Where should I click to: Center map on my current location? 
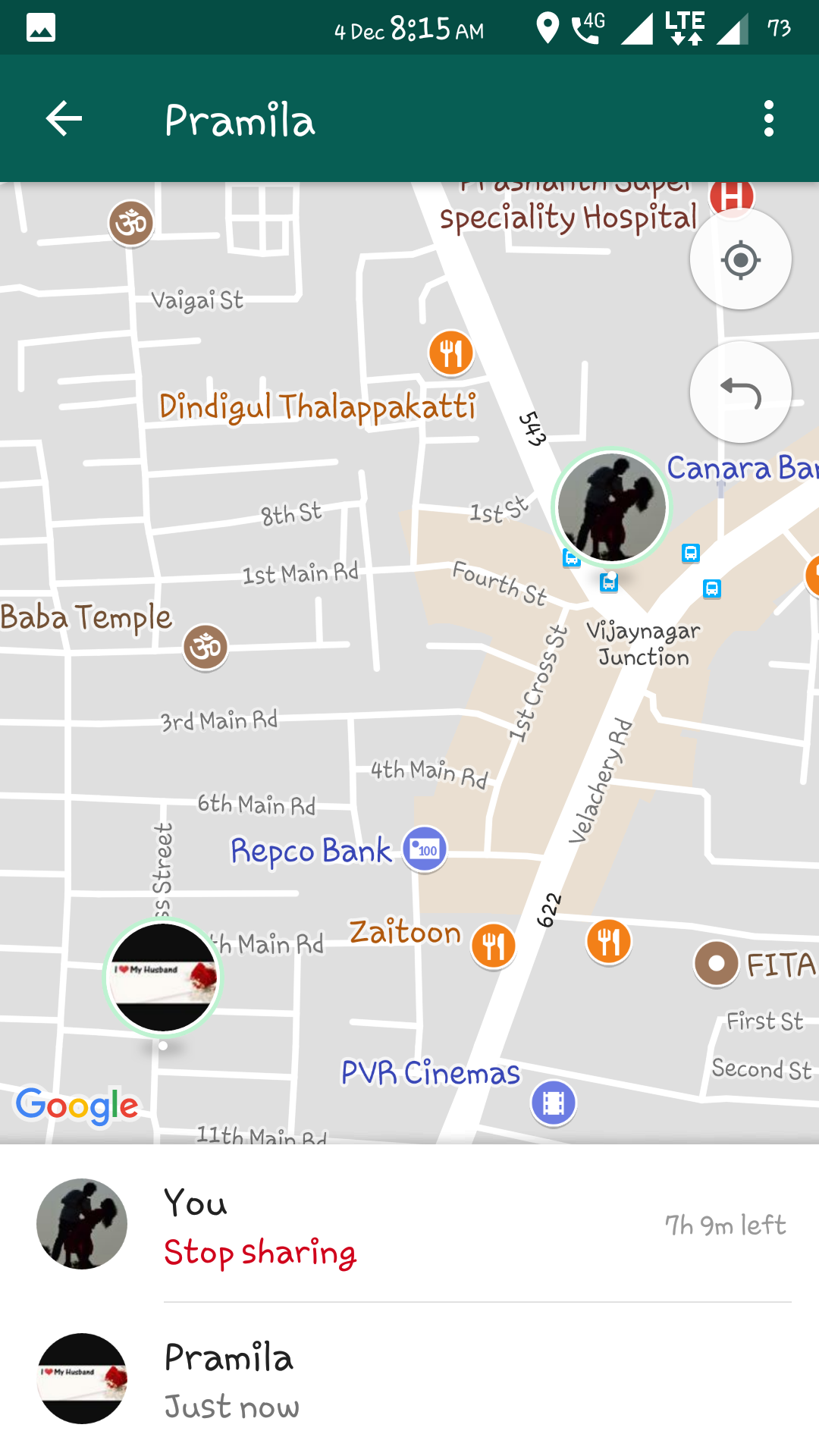(x=740, y=260)
